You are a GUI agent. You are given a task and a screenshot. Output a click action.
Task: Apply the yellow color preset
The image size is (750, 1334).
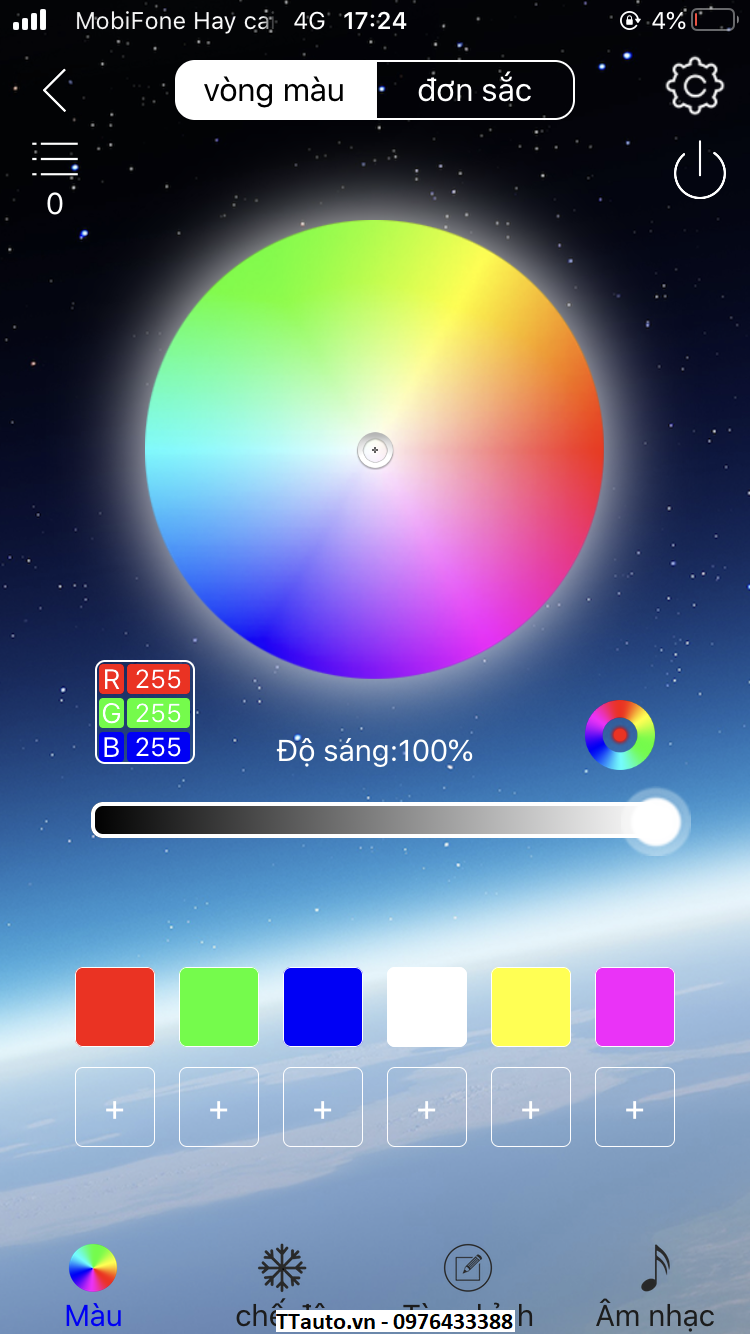531,1007
